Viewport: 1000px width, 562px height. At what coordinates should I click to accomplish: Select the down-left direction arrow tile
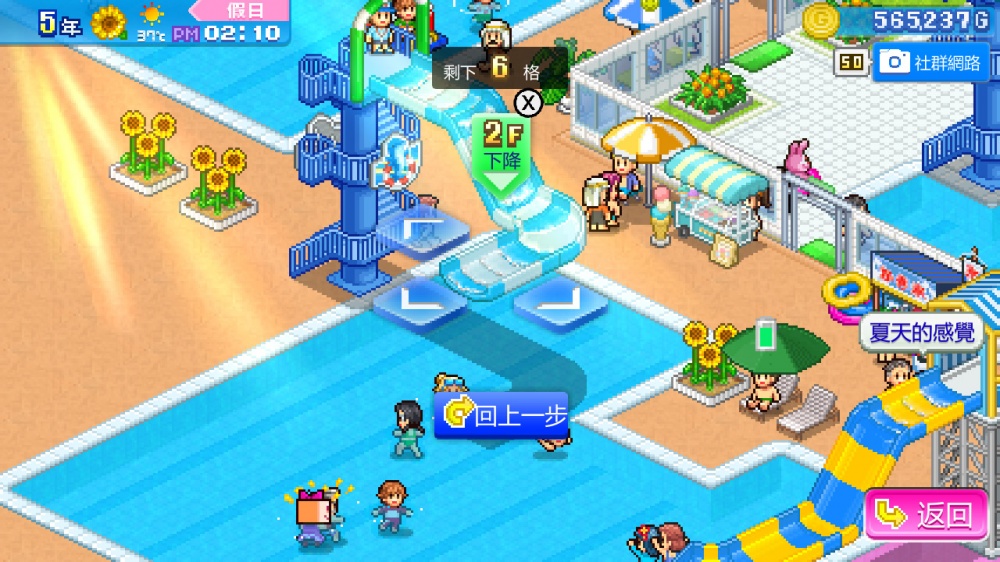[x=420, y=299]
